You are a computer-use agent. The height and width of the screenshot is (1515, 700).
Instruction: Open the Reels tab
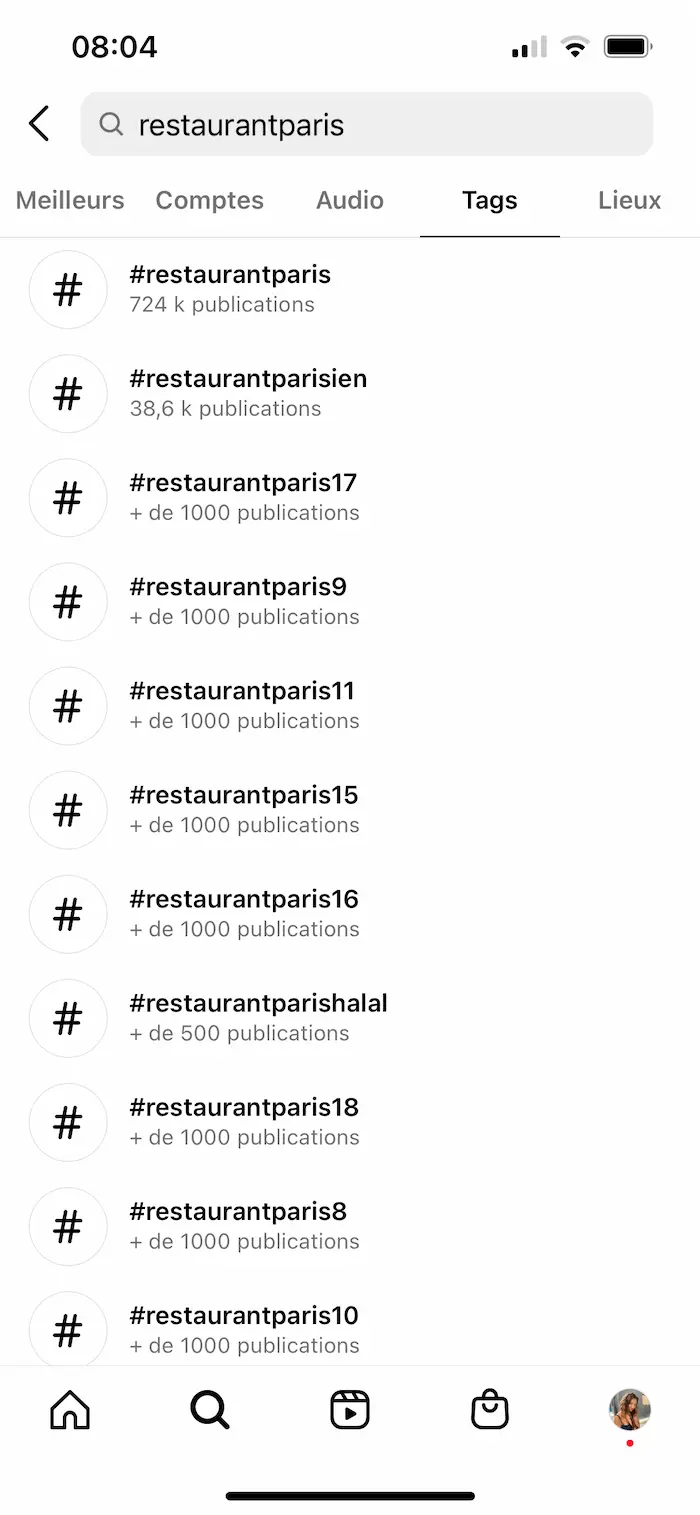(350, 1409)
